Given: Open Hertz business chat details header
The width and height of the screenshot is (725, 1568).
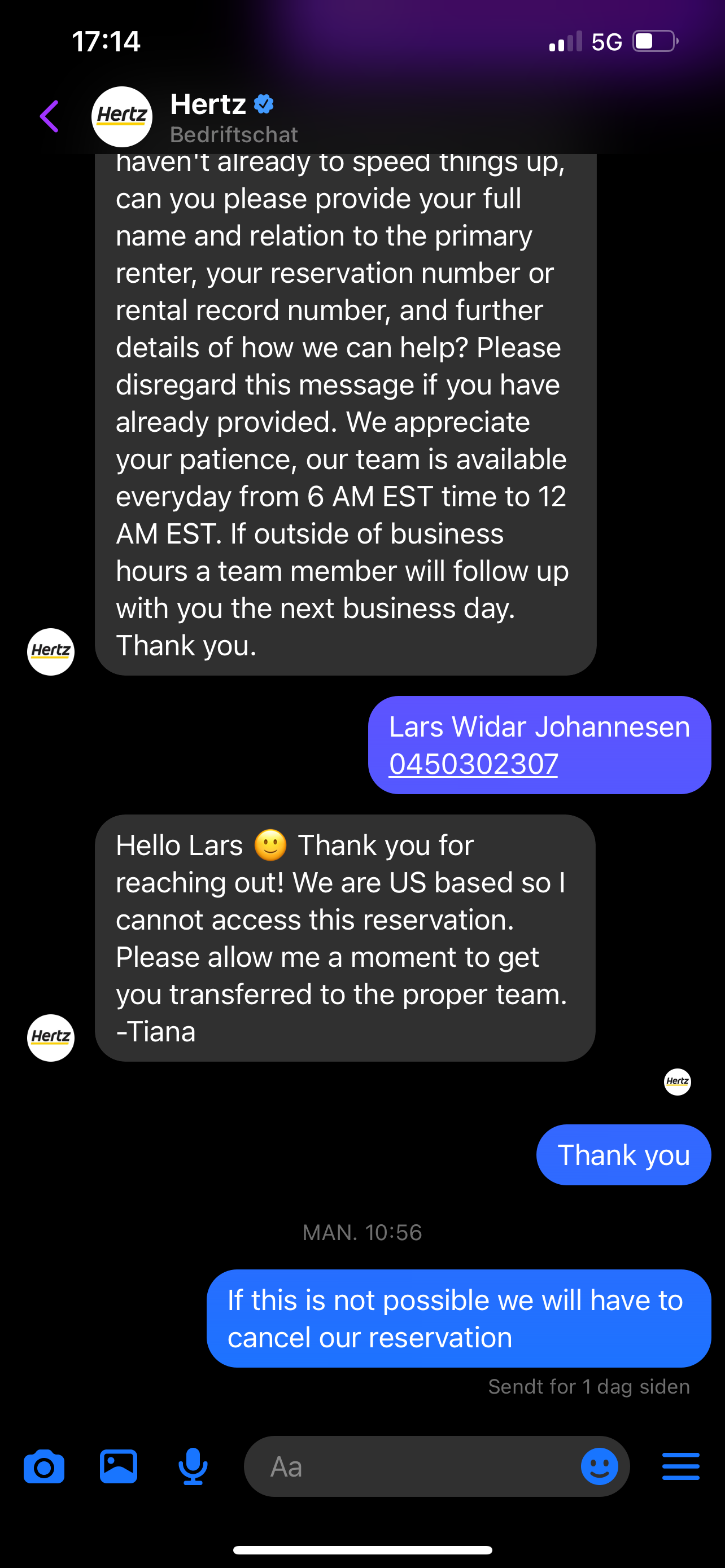Looking at the screenshot, I should (x=234, y=117).
